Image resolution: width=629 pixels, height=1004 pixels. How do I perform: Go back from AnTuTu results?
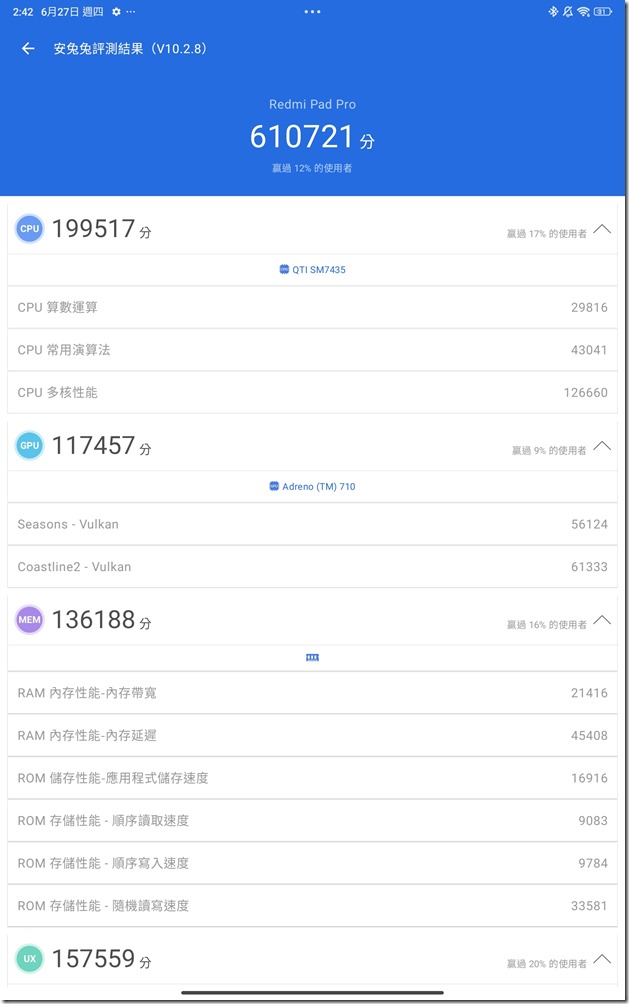click(28, 48)
